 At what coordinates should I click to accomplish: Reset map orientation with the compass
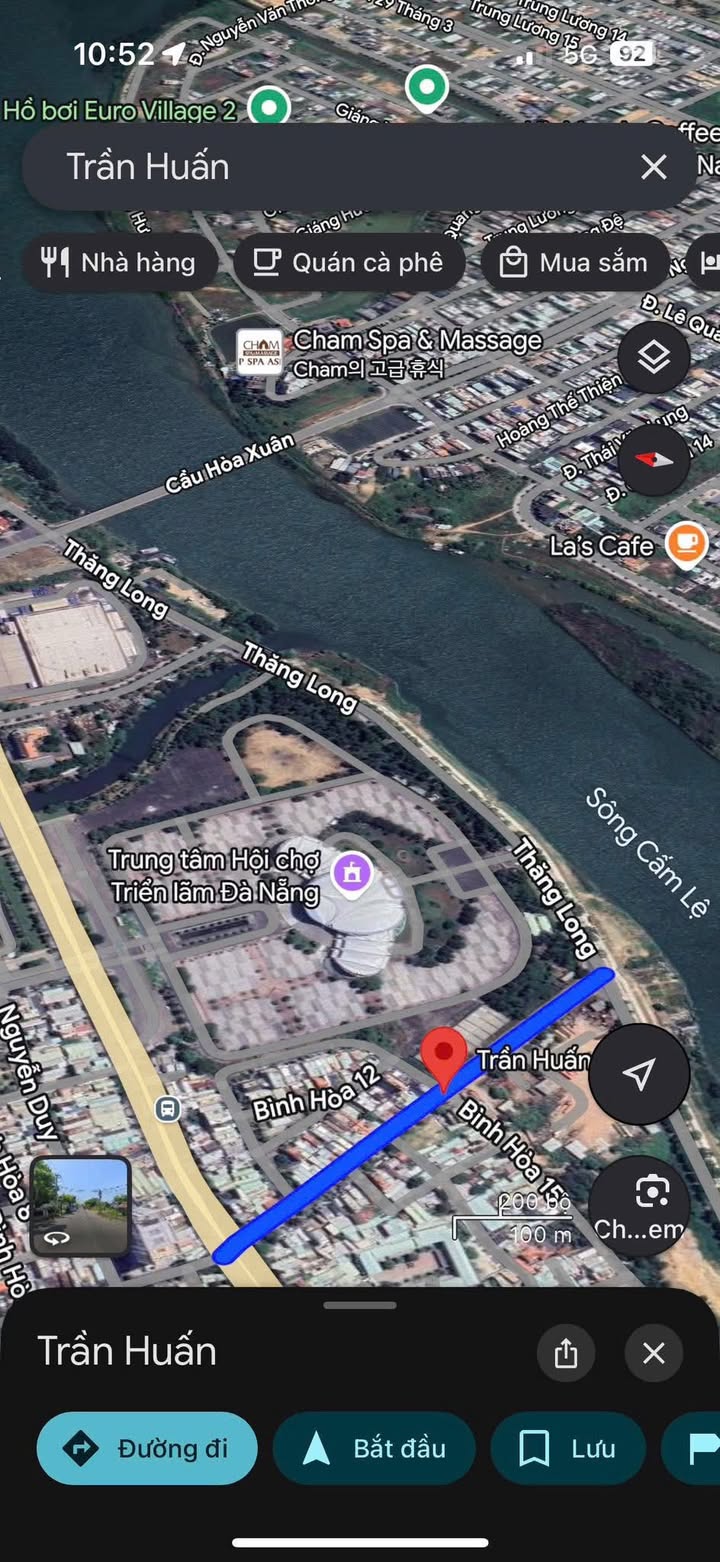tap(653, 459)
